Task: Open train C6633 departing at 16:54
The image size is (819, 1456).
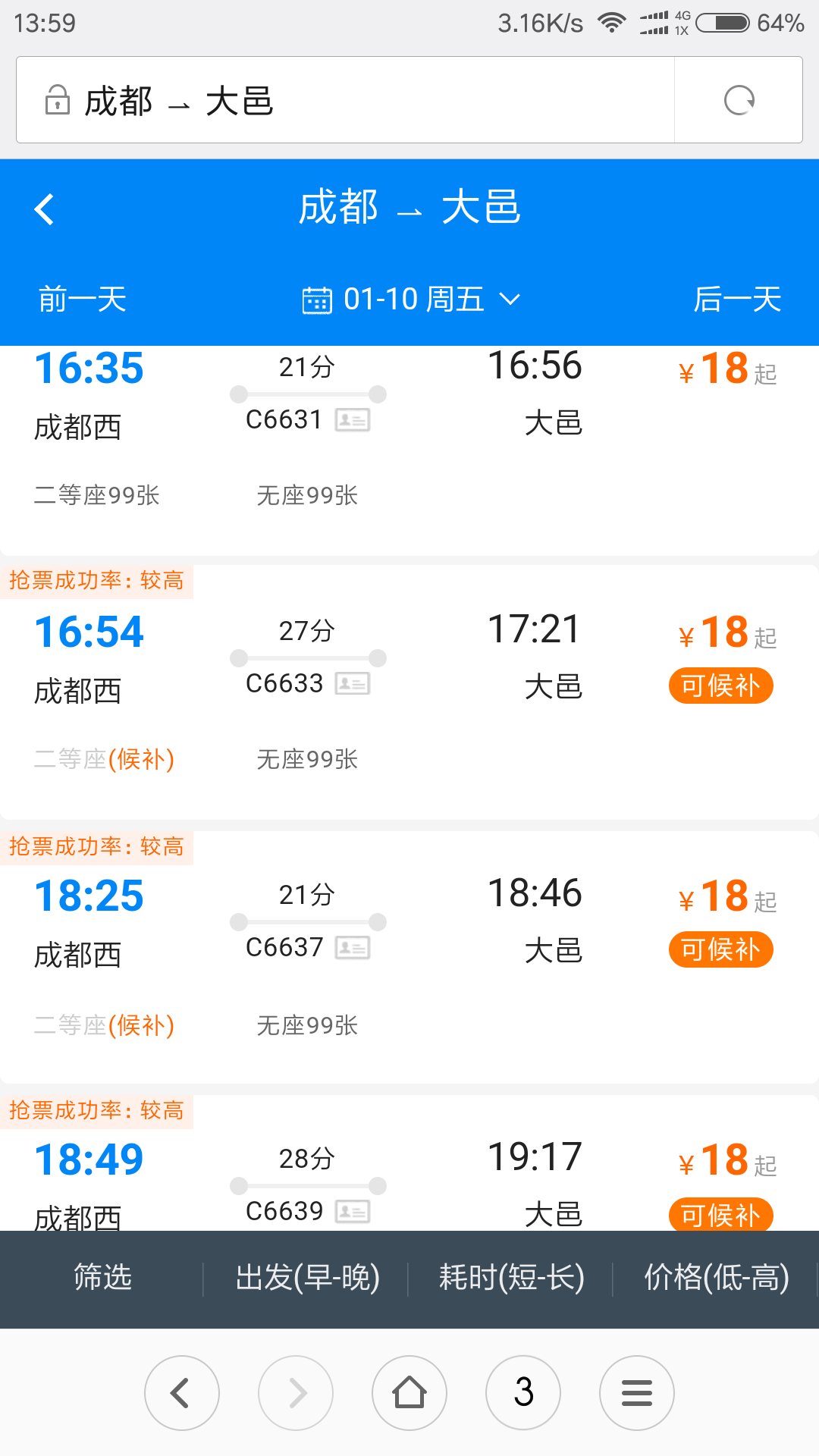Action: [409, 692]
